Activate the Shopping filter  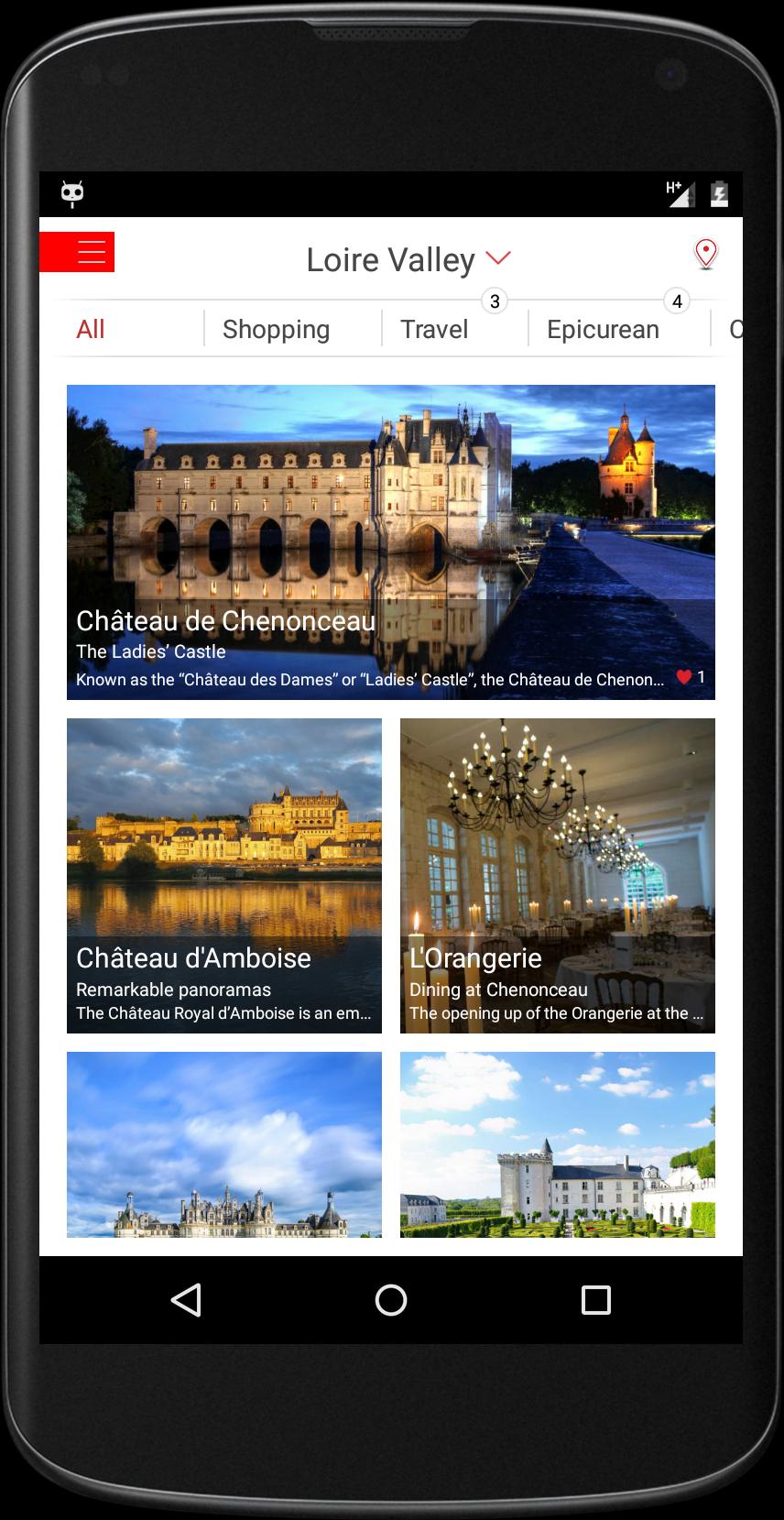[276, 328]
